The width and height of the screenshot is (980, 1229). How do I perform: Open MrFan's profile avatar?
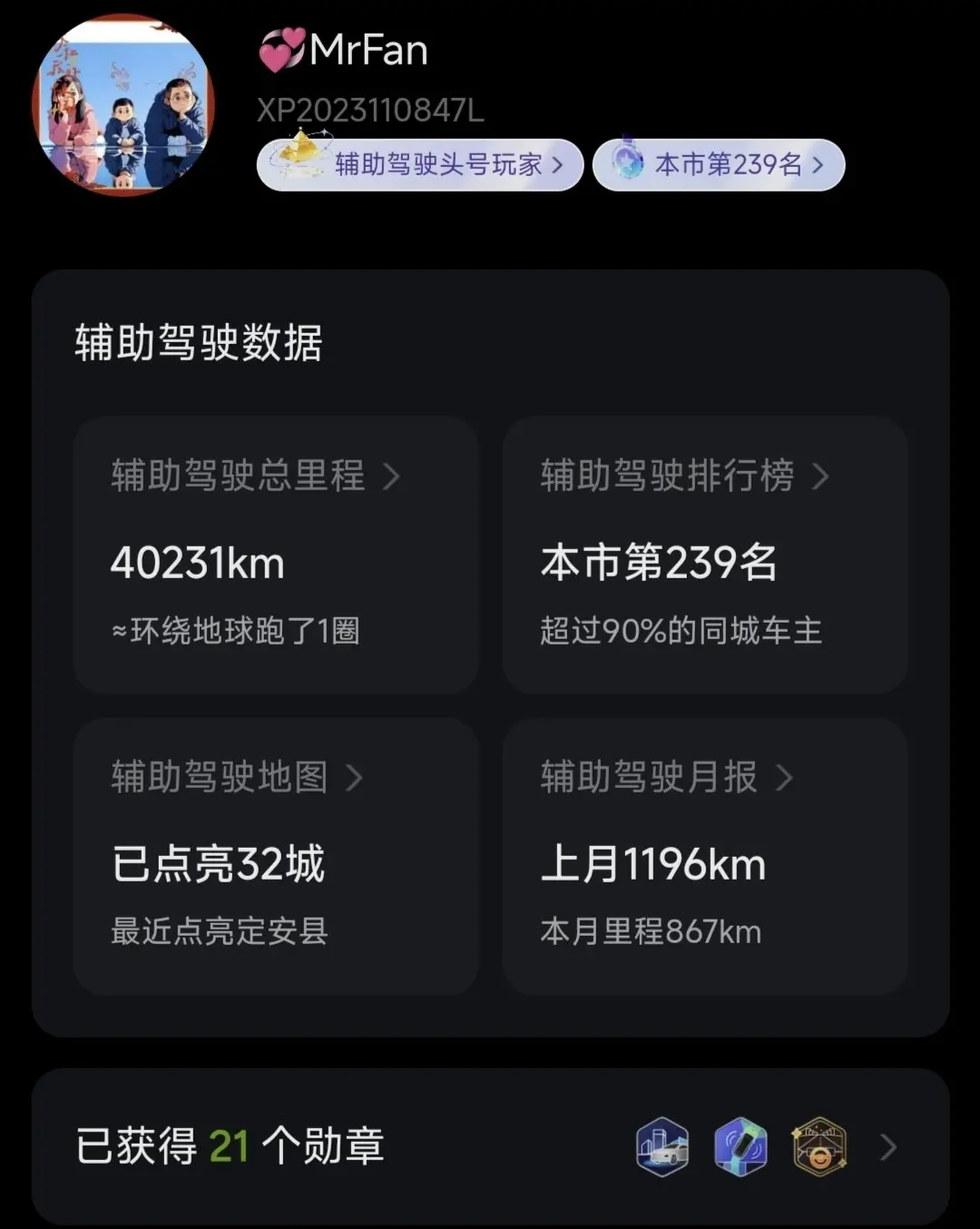pos(123,105)
